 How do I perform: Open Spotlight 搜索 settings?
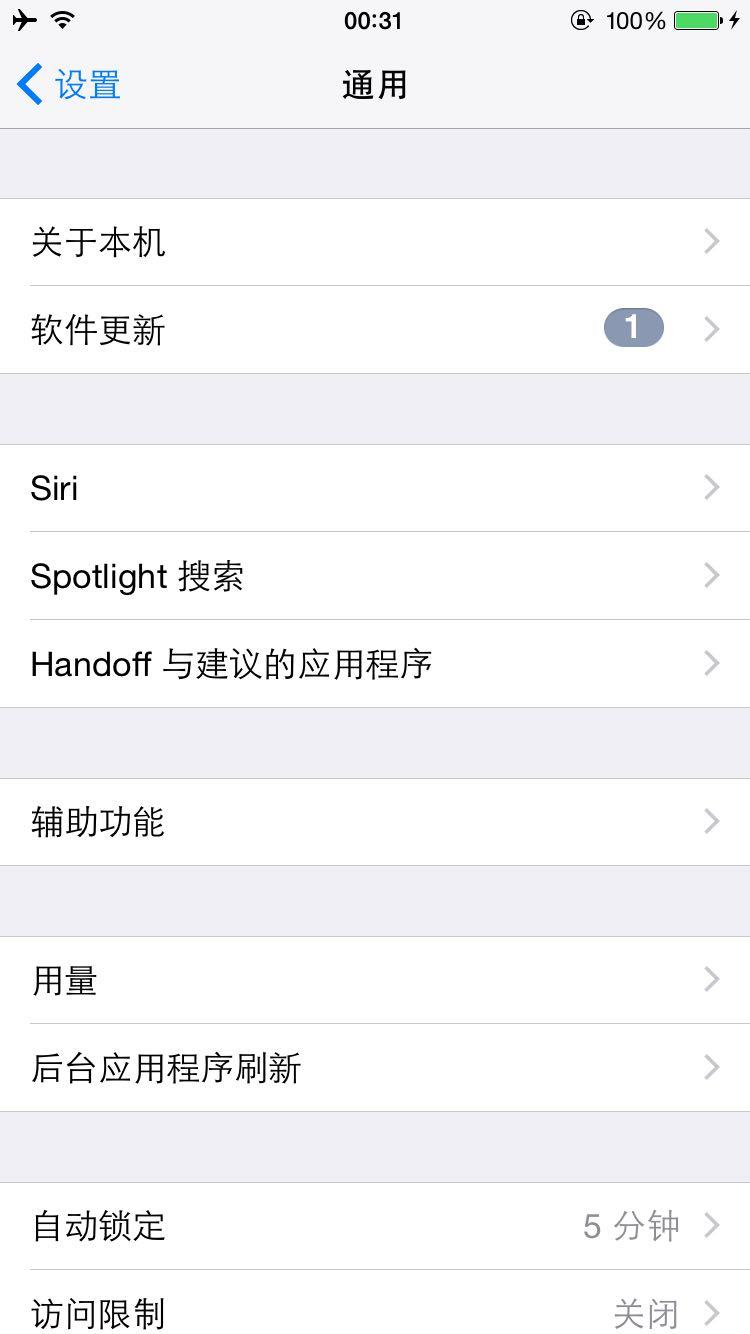click(375, 576)
